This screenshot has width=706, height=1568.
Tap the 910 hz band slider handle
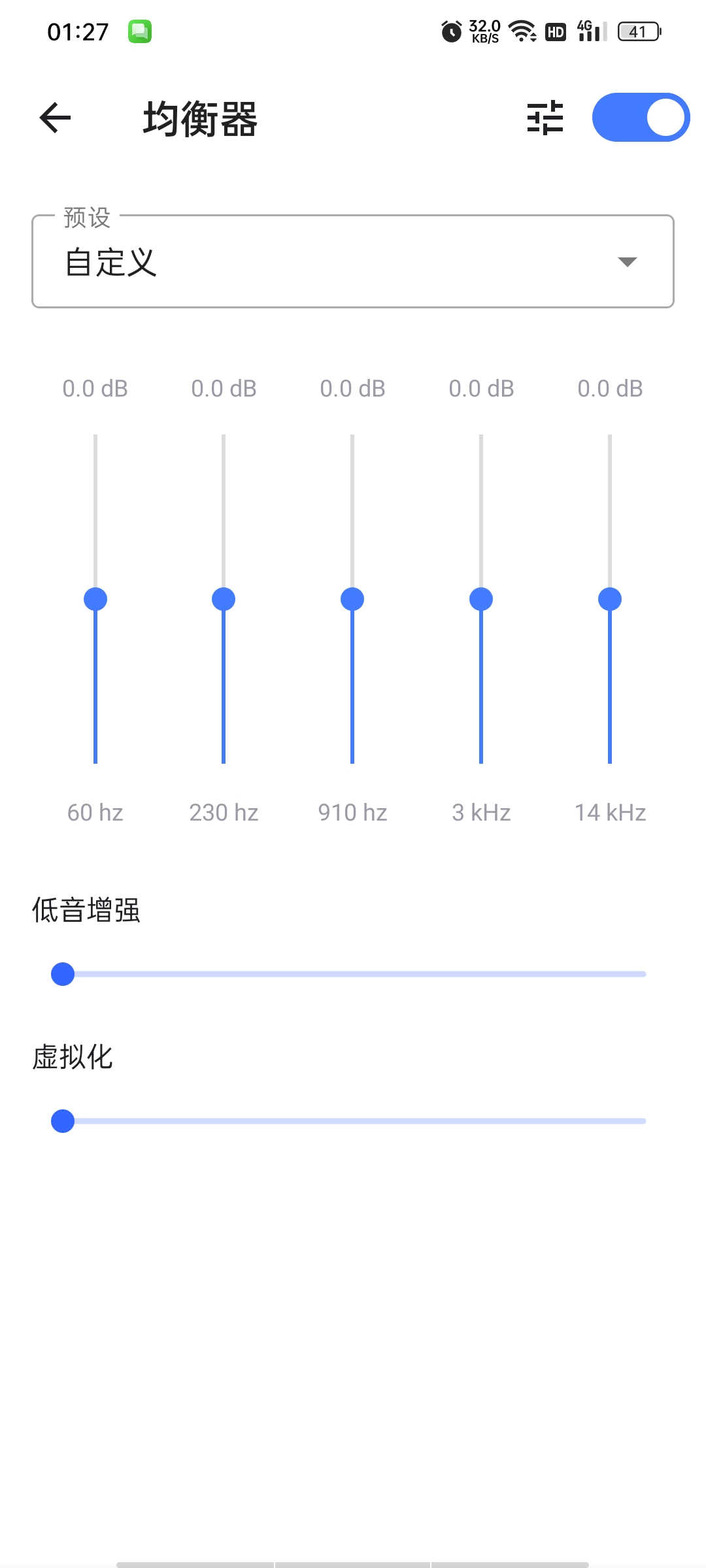352,599
